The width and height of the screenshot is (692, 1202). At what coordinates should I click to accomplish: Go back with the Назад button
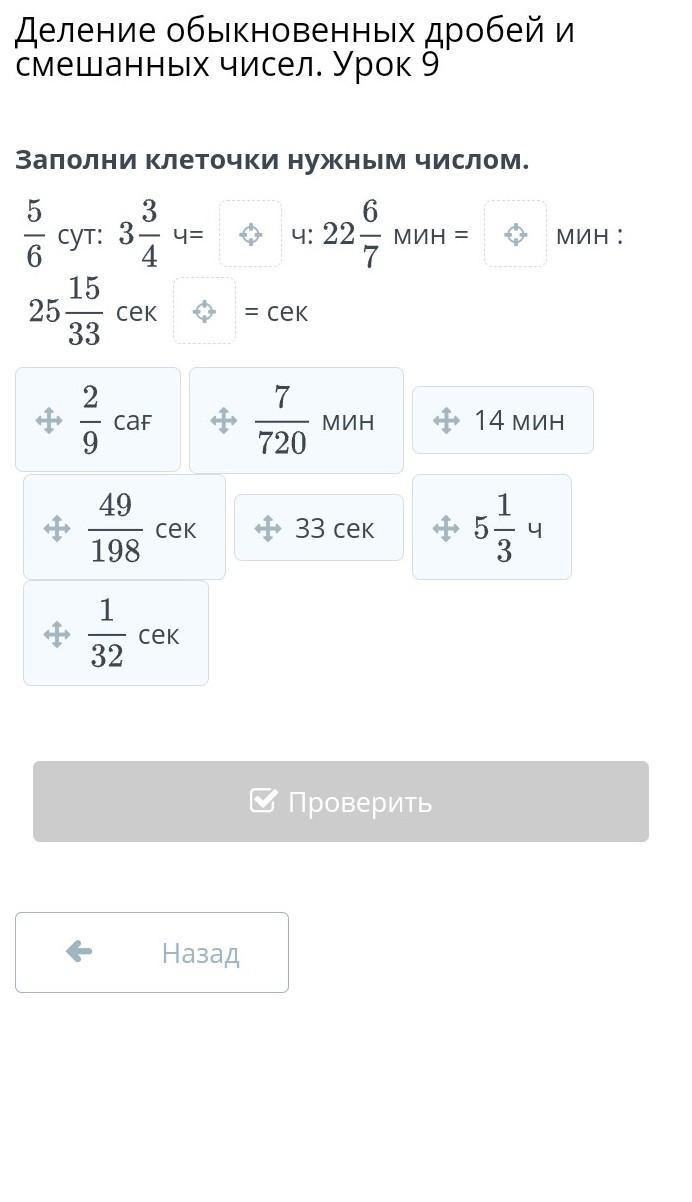click(x=152, y=952)
